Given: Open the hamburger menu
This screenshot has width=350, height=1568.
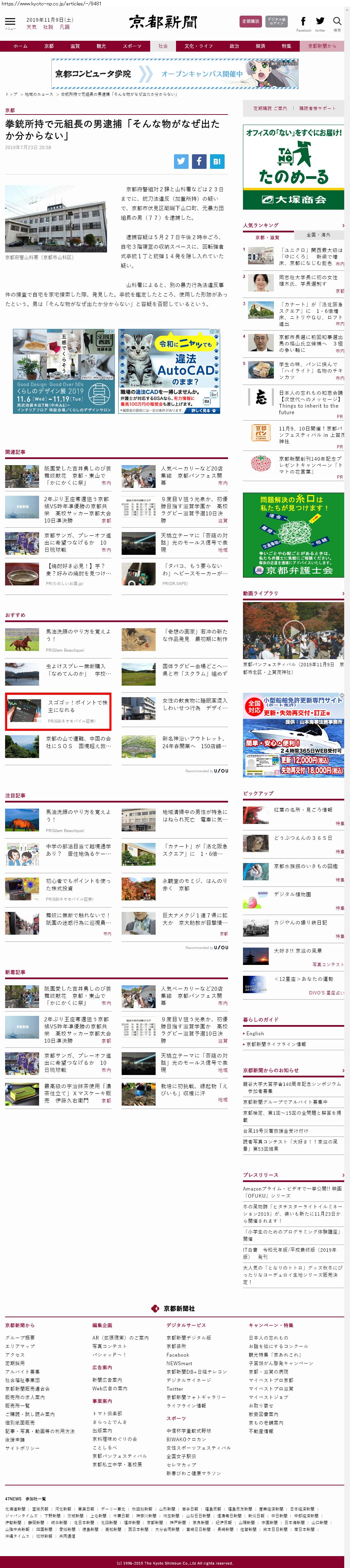Looking at the screenshot, I should coord(10,22).
